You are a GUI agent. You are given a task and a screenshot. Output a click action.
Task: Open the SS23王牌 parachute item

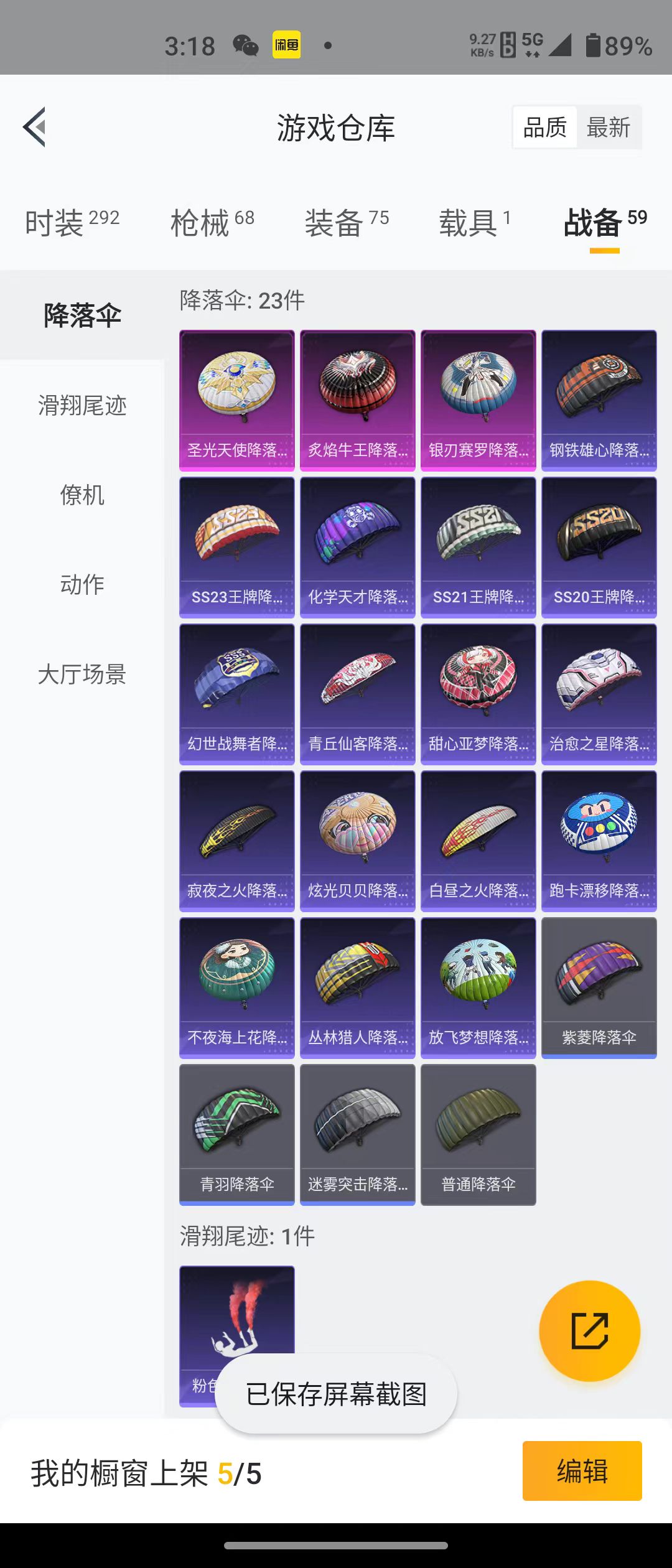[237, 547]
